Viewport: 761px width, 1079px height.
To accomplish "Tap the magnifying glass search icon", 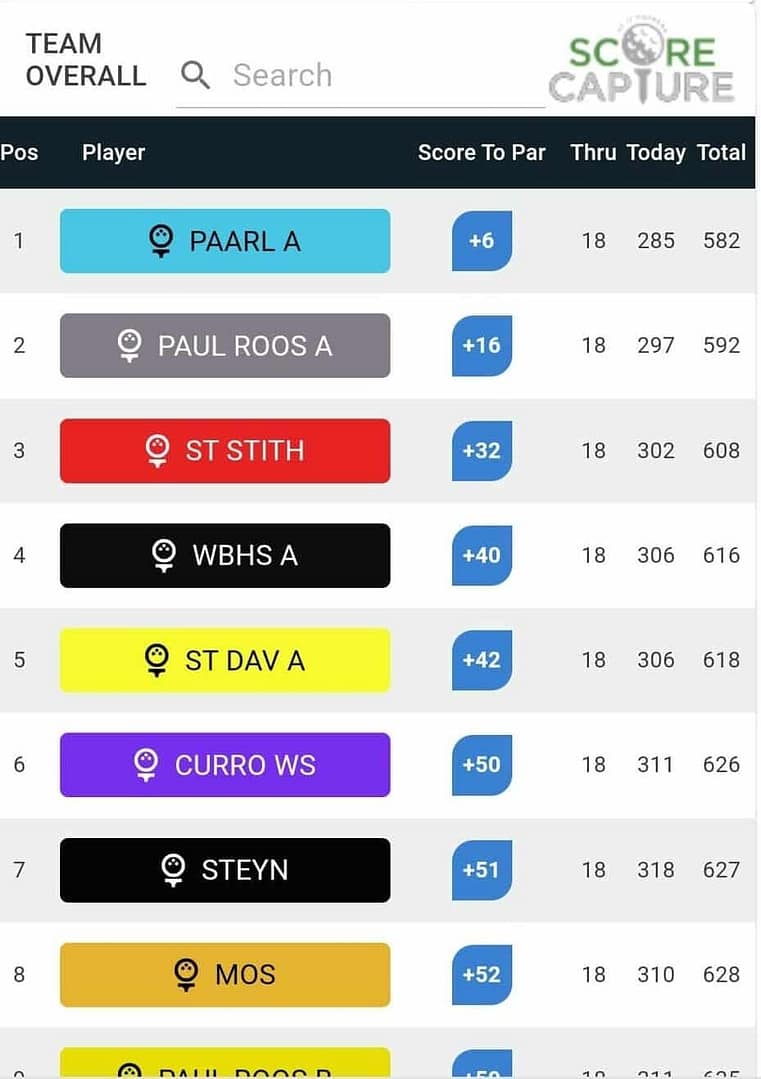I will [195, 75].
